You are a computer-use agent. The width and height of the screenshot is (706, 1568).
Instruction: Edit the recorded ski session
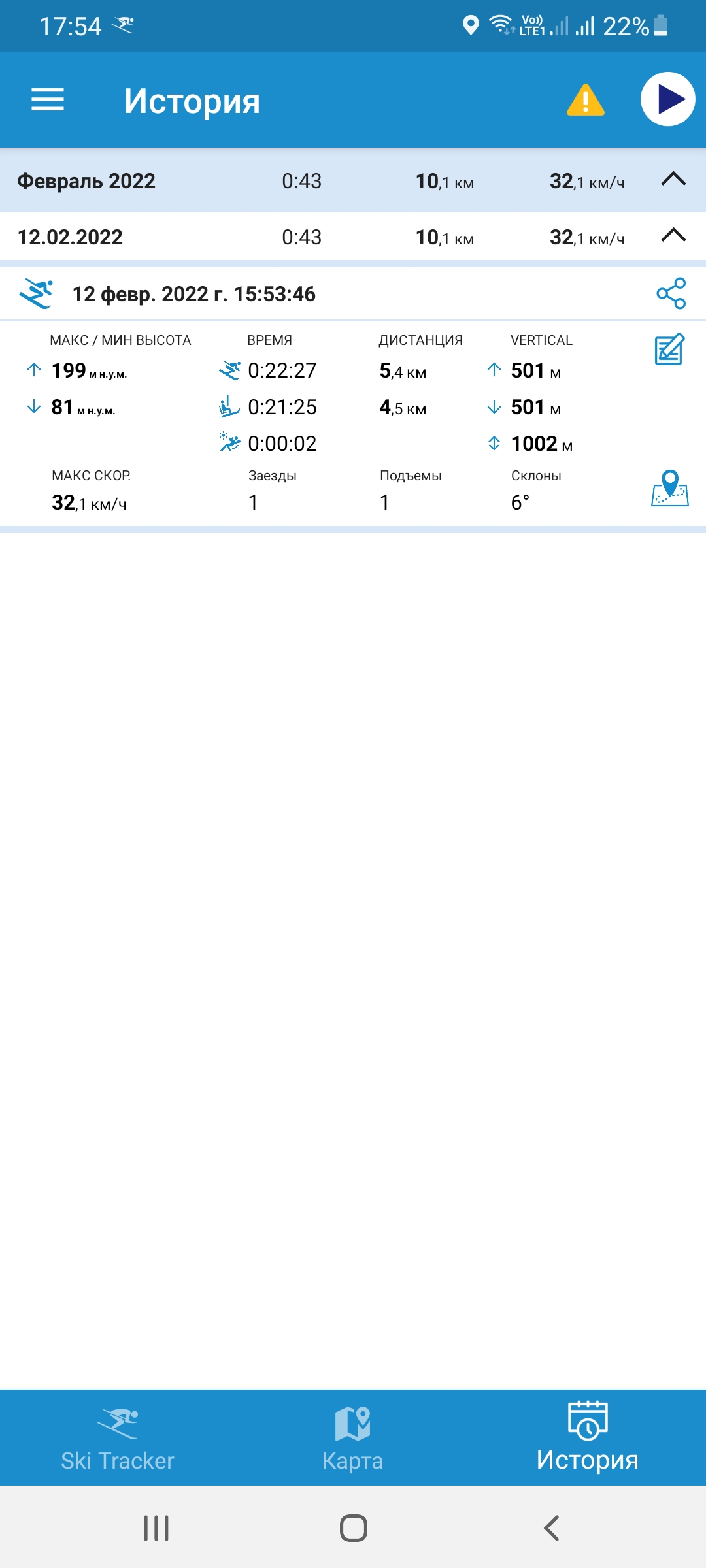(x=669, y=350)
